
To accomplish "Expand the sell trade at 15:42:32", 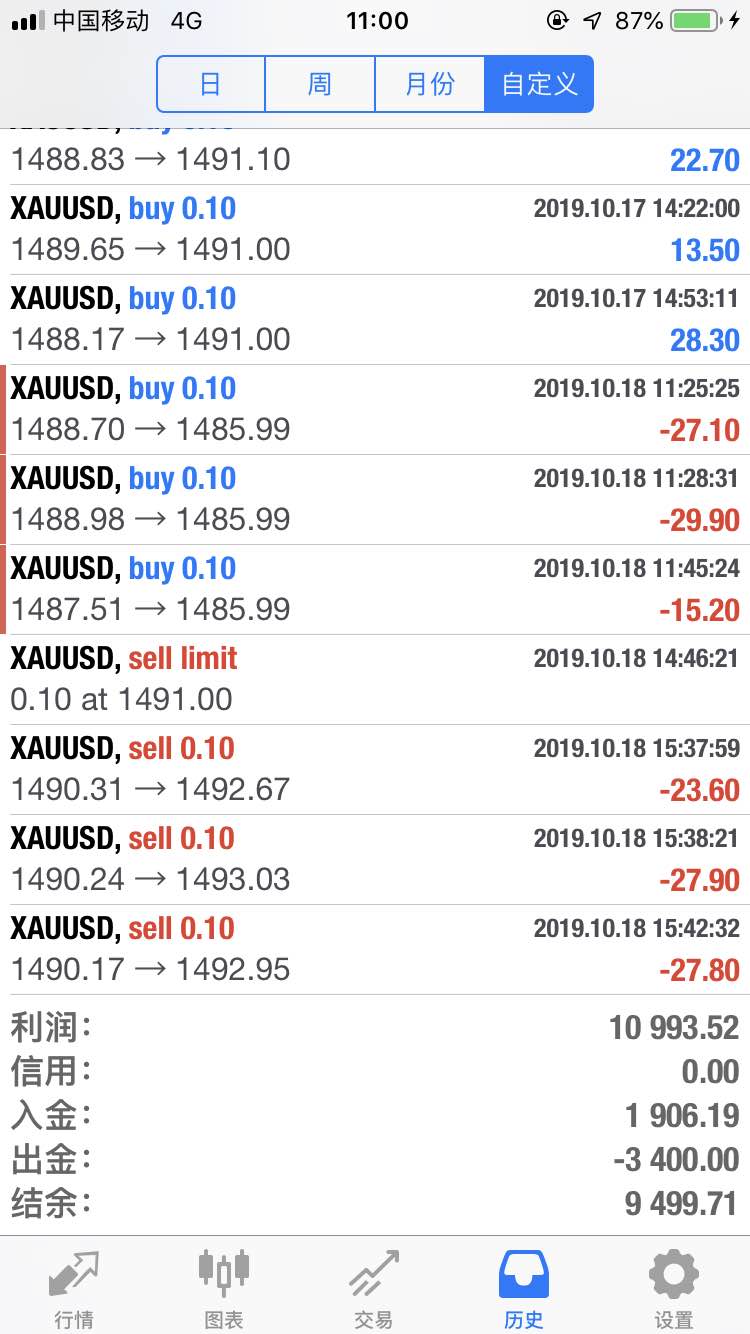I will coord(375,950).
